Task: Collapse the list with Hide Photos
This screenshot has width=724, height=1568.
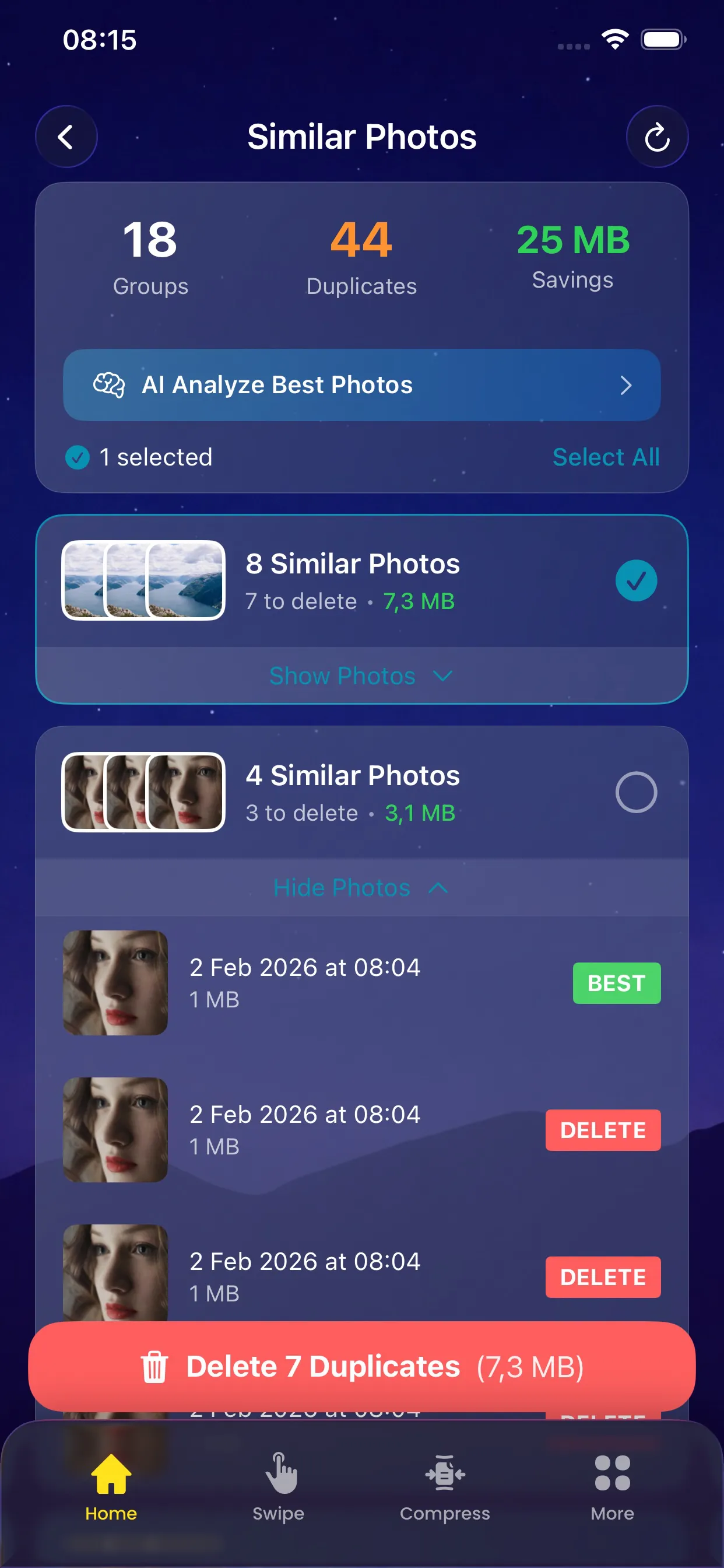Action: (x=361, y=887)
